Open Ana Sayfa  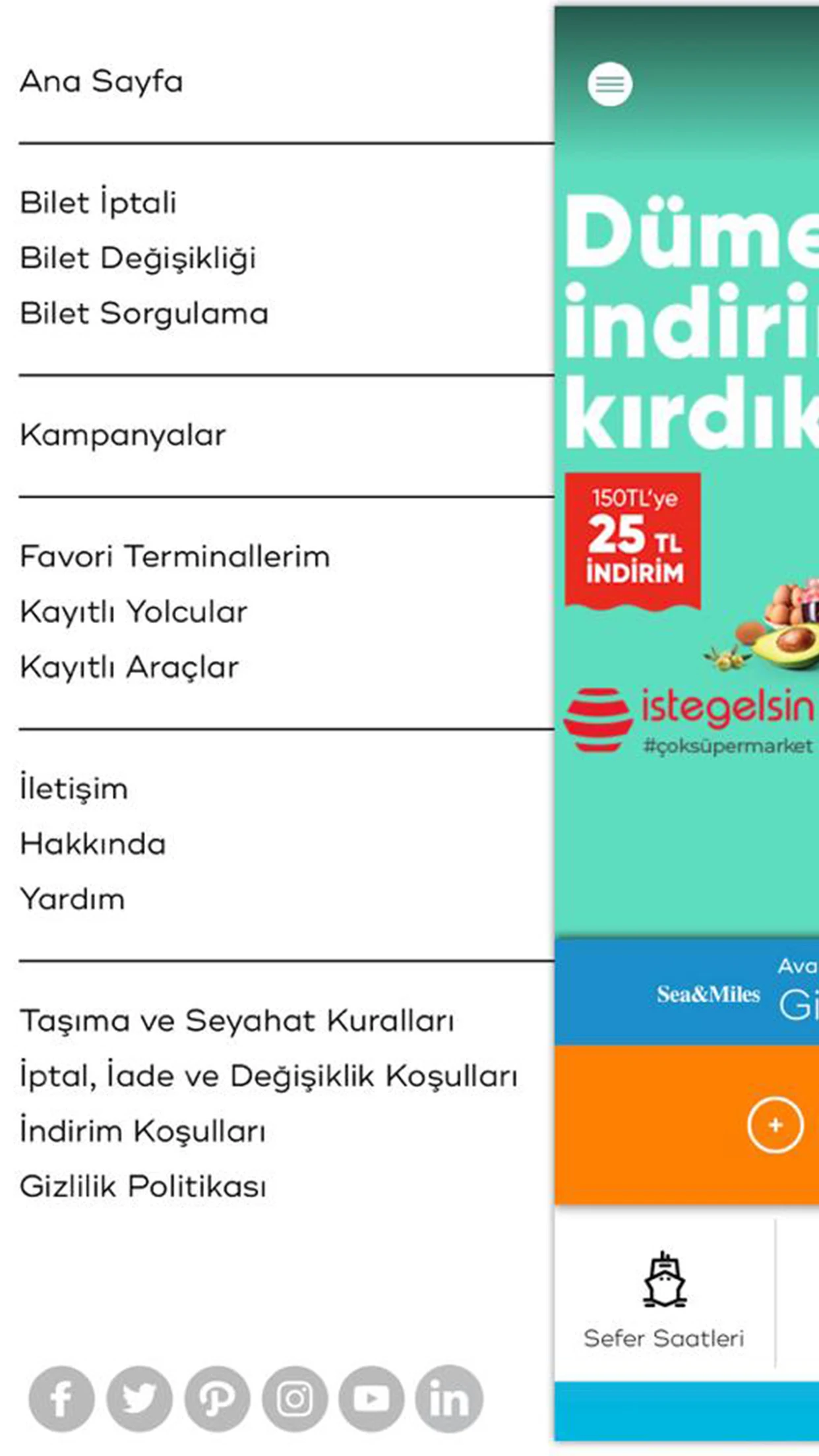102,82
